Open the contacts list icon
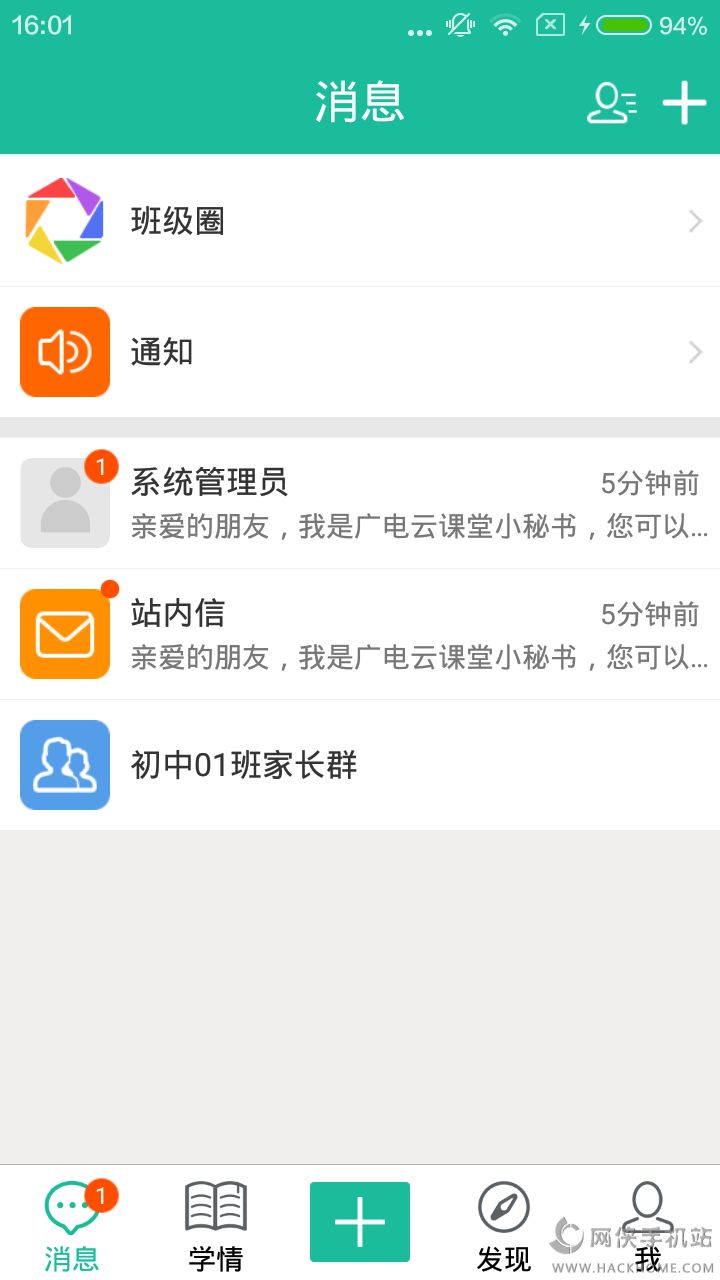This screenshot has height=1280, width=720. point(611,103)
